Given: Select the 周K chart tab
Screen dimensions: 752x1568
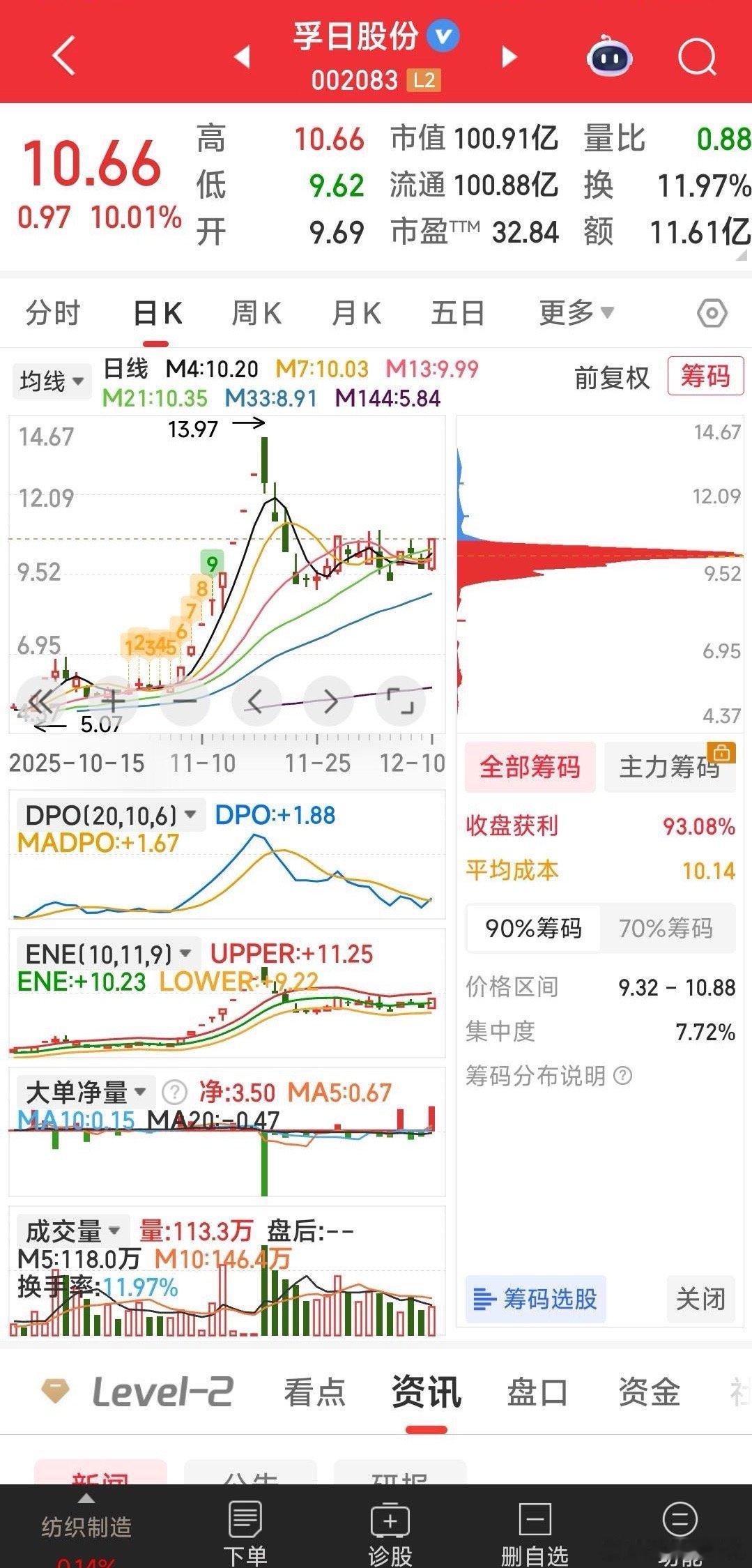Looking at the screenshot, I should coord(256,313).
